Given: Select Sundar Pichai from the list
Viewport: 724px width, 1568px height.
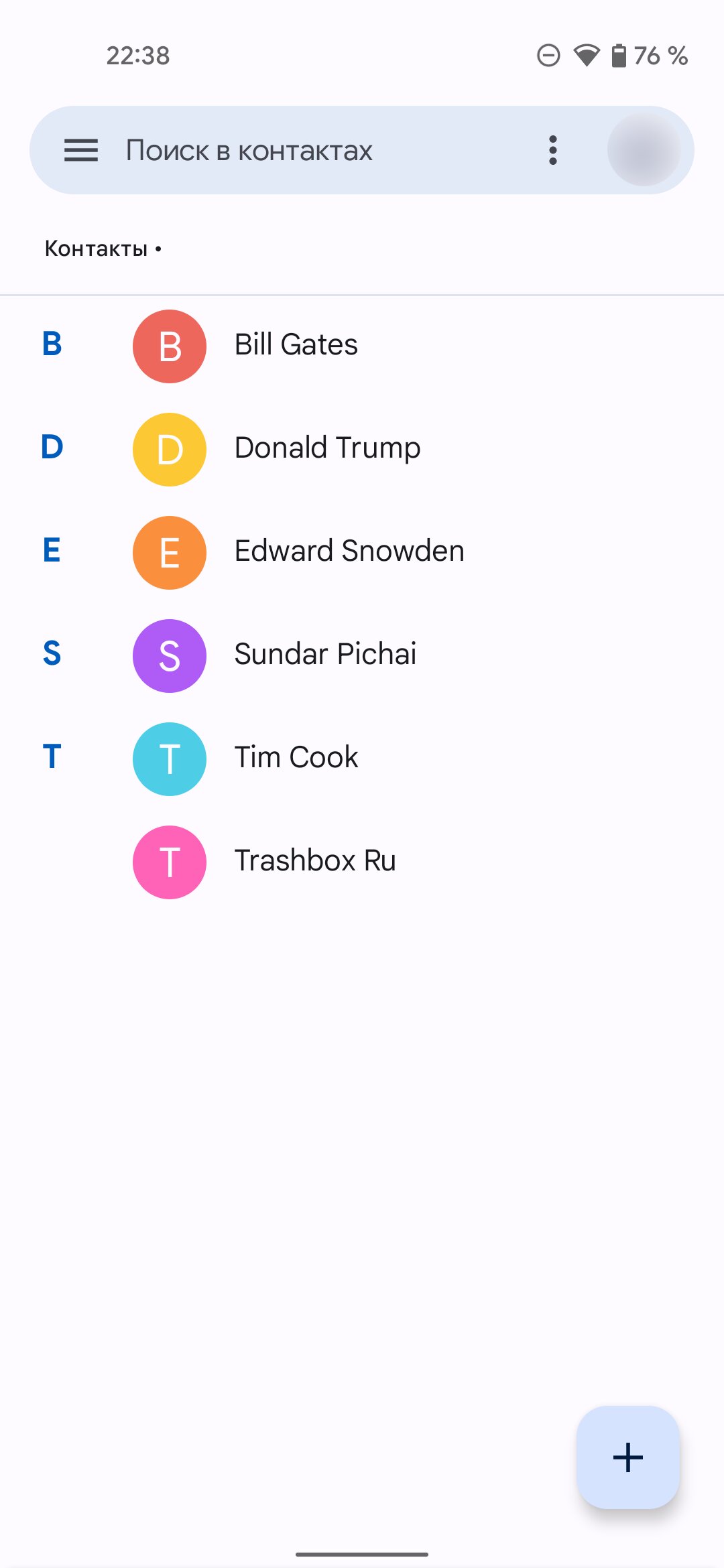Looking at the screenshot, I should [x=362, y=655].
